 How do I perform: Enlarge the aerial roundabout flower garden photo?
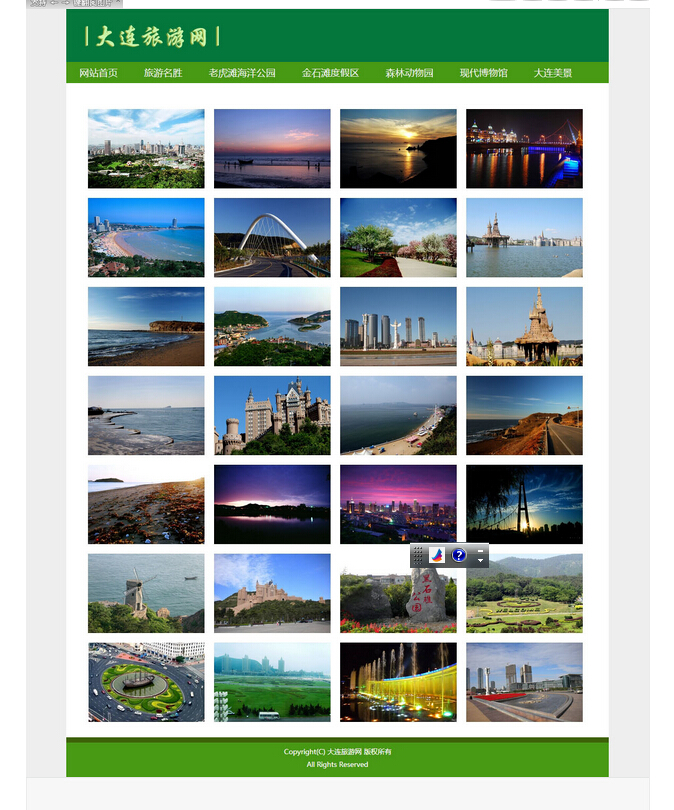[146, 682]
